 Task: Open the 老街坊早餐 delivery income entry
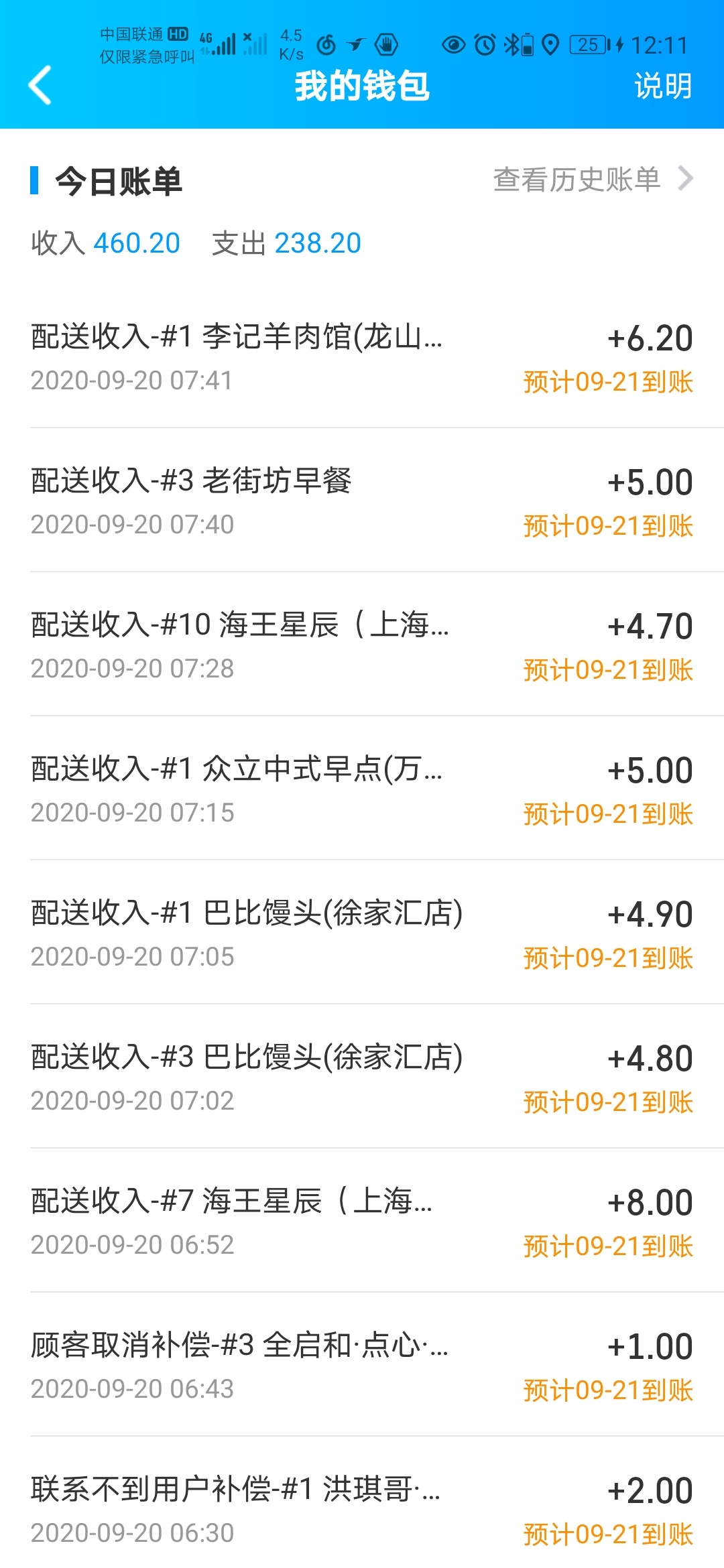coord(362,500)
